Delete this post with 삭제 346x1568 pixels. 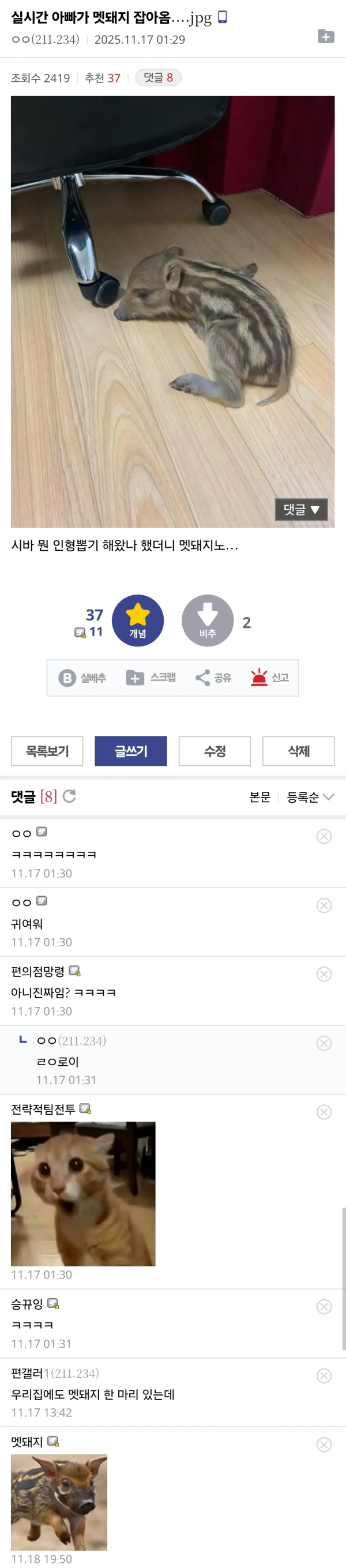pyautogui.click(x=299, y=751)
